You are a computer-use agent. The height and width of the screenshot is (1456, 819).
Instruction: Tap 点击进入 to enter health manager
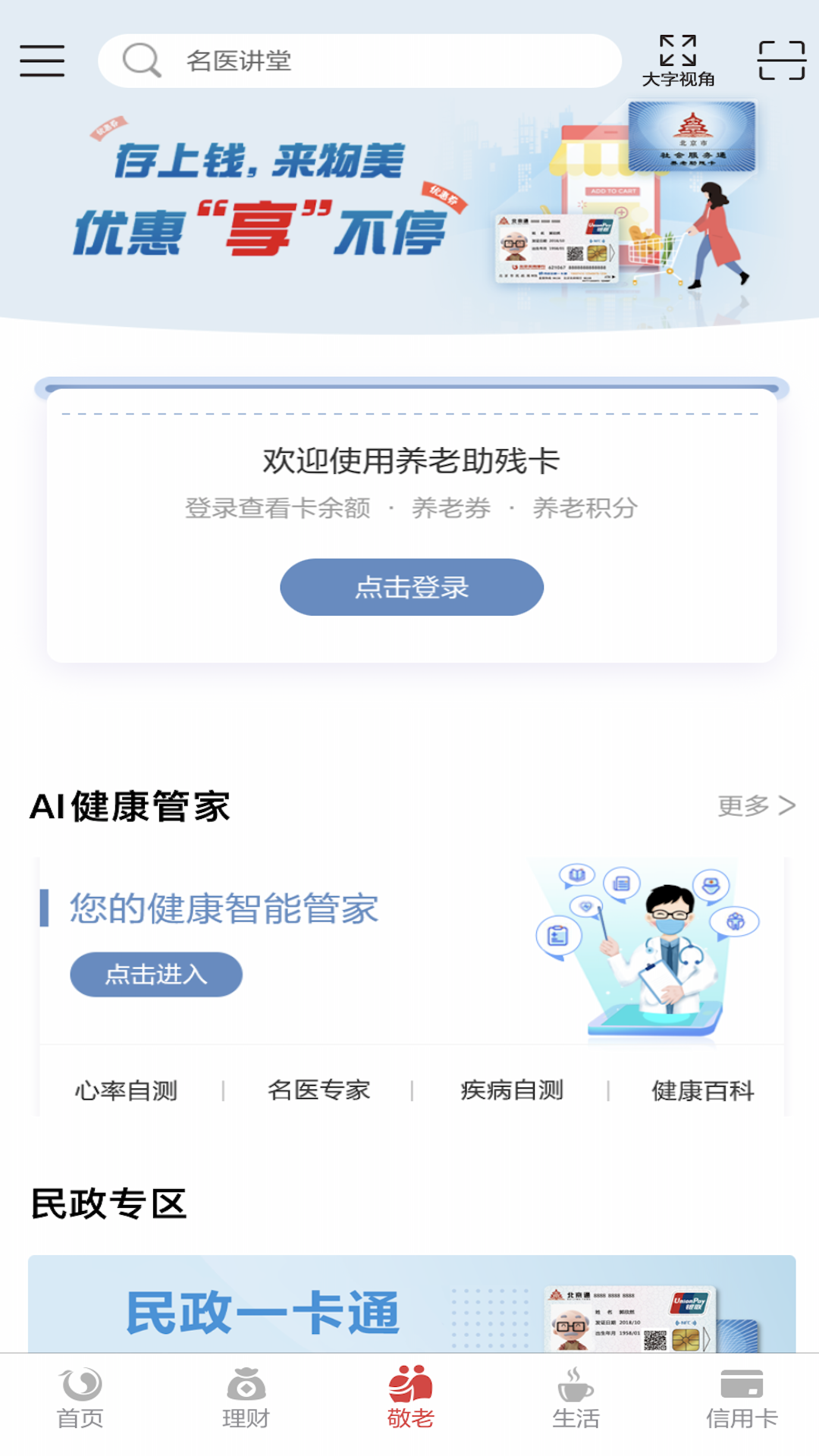[x=157, y=974]
